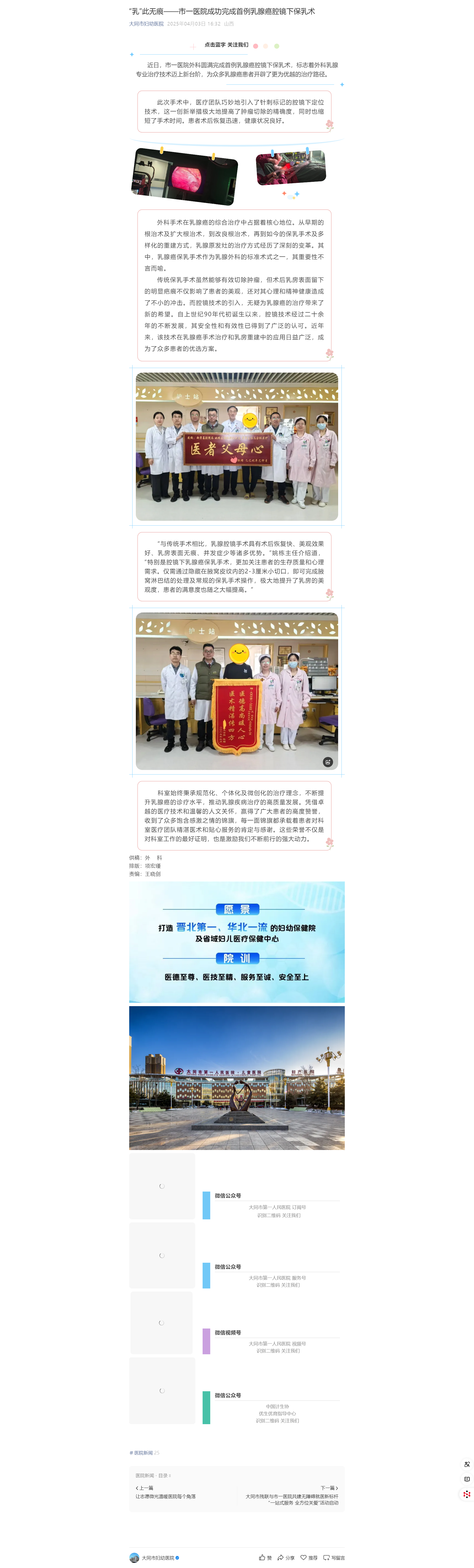The image size is (474, 1568).
Task: Like the article with 赞
Action: tap(265, 1558)
